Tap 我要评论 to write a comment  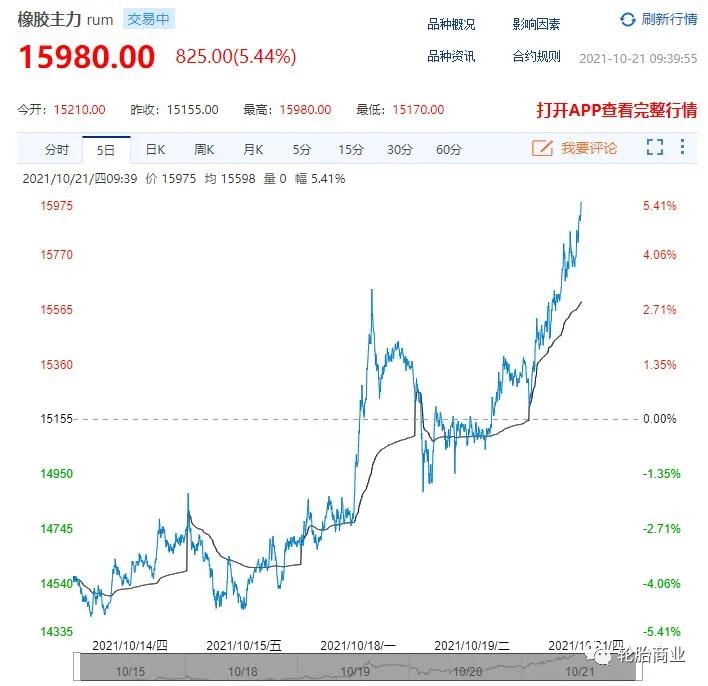[575, 148]
